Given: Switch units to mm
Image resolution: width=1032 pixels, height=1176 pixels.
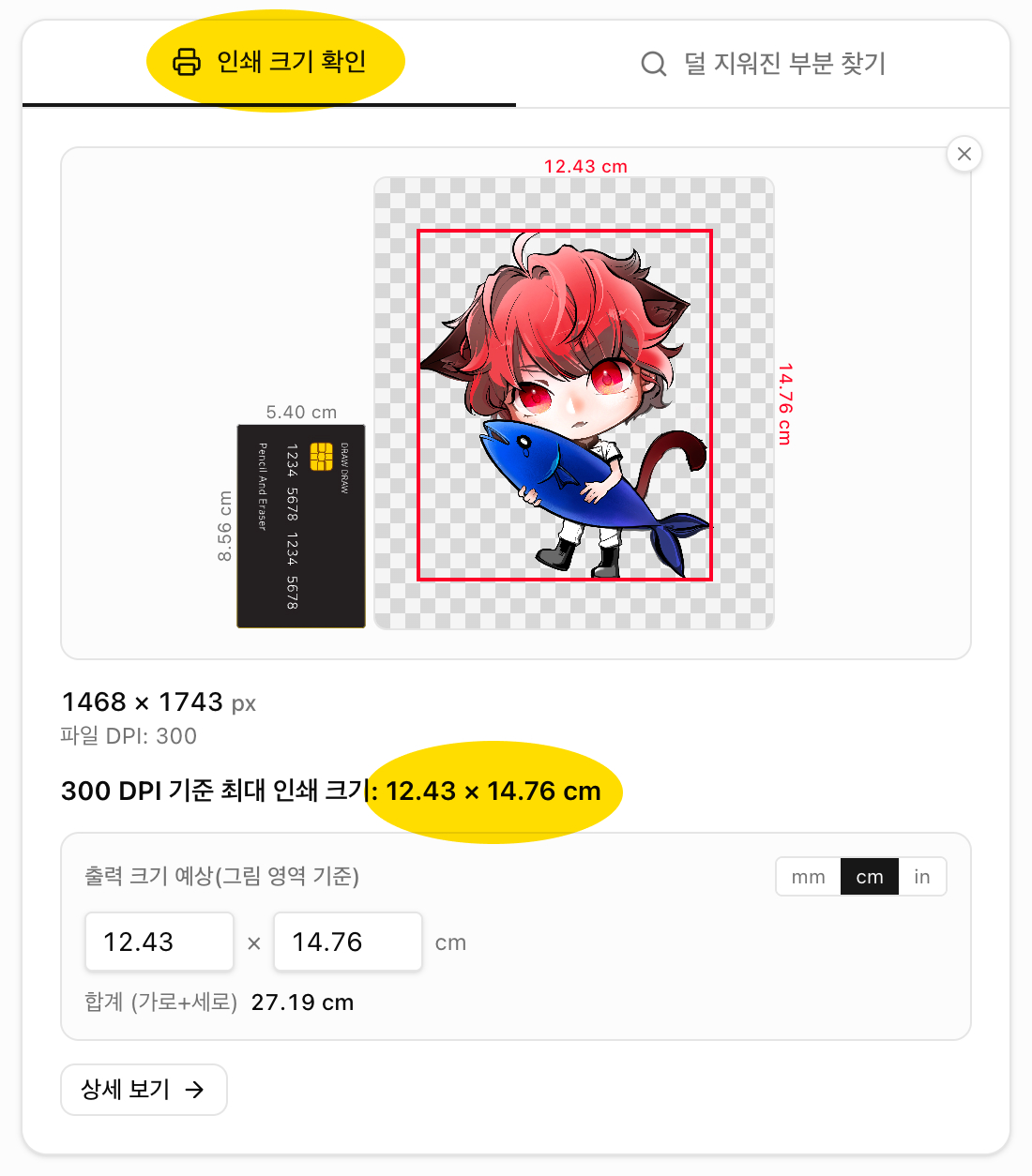Looking at the screenshot, I should point(807,876).
